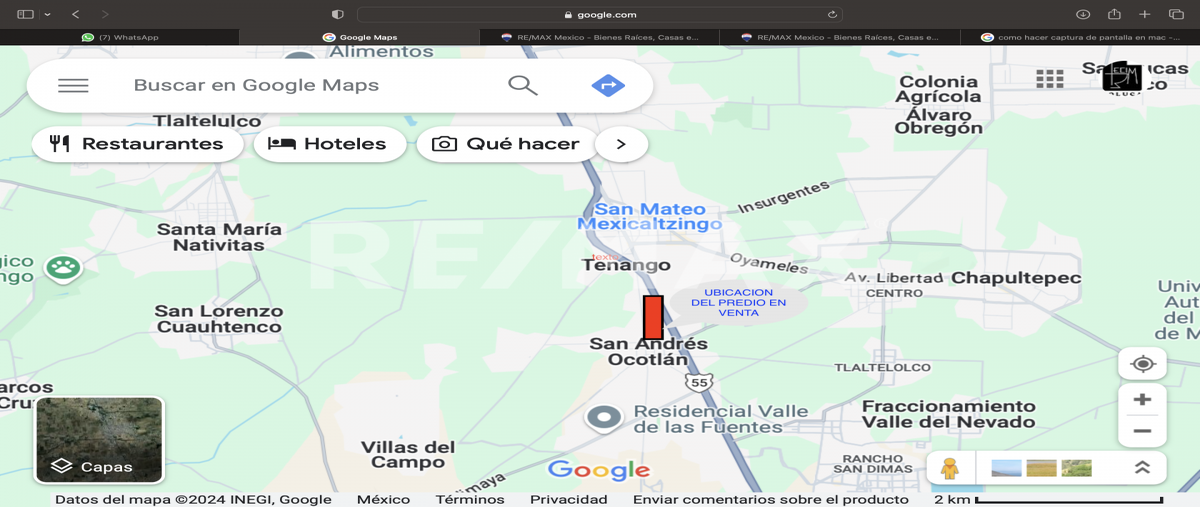
Task: Zoom out with the minus button
Action: click(1142, 432)
